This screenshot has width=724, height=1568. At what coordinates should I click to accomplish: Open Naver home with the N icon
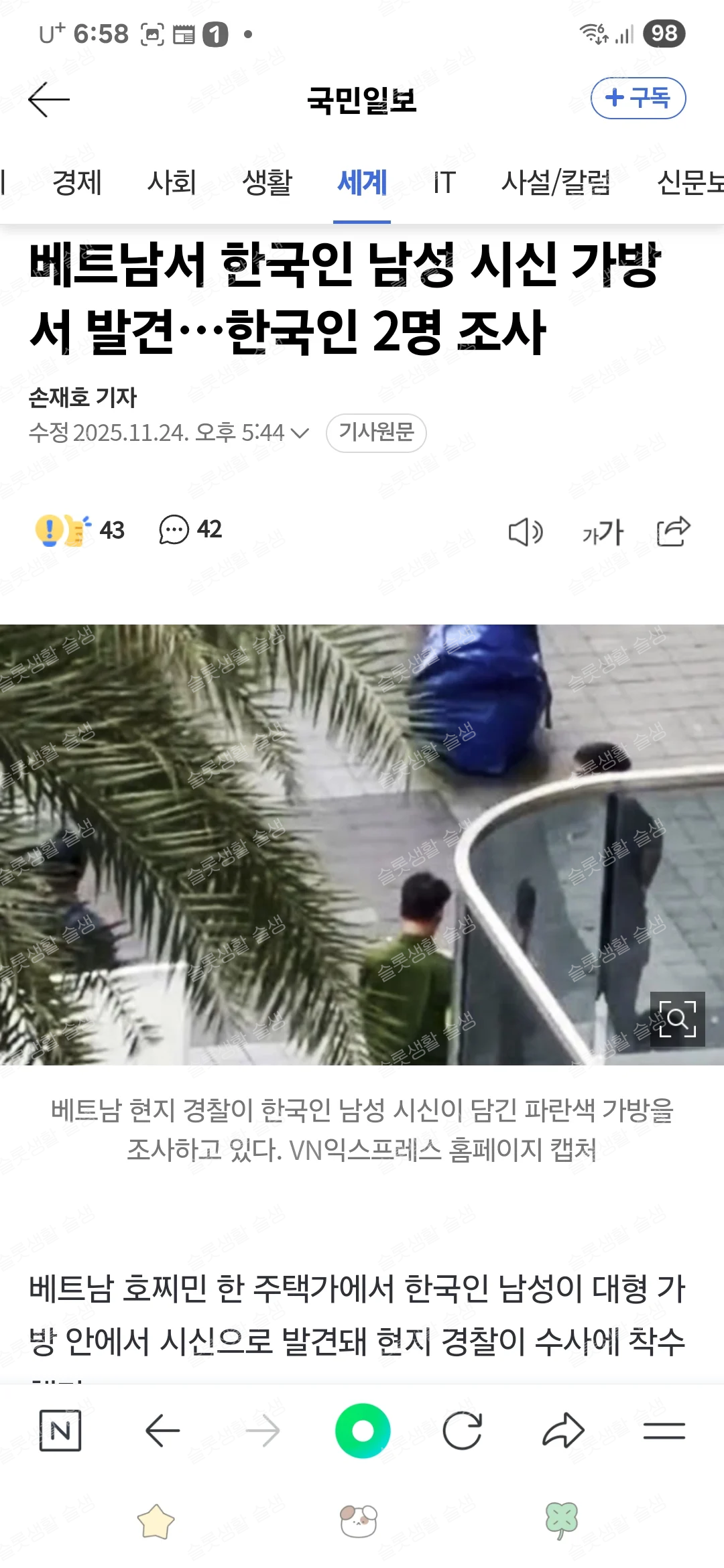[x=60, y=1431]
